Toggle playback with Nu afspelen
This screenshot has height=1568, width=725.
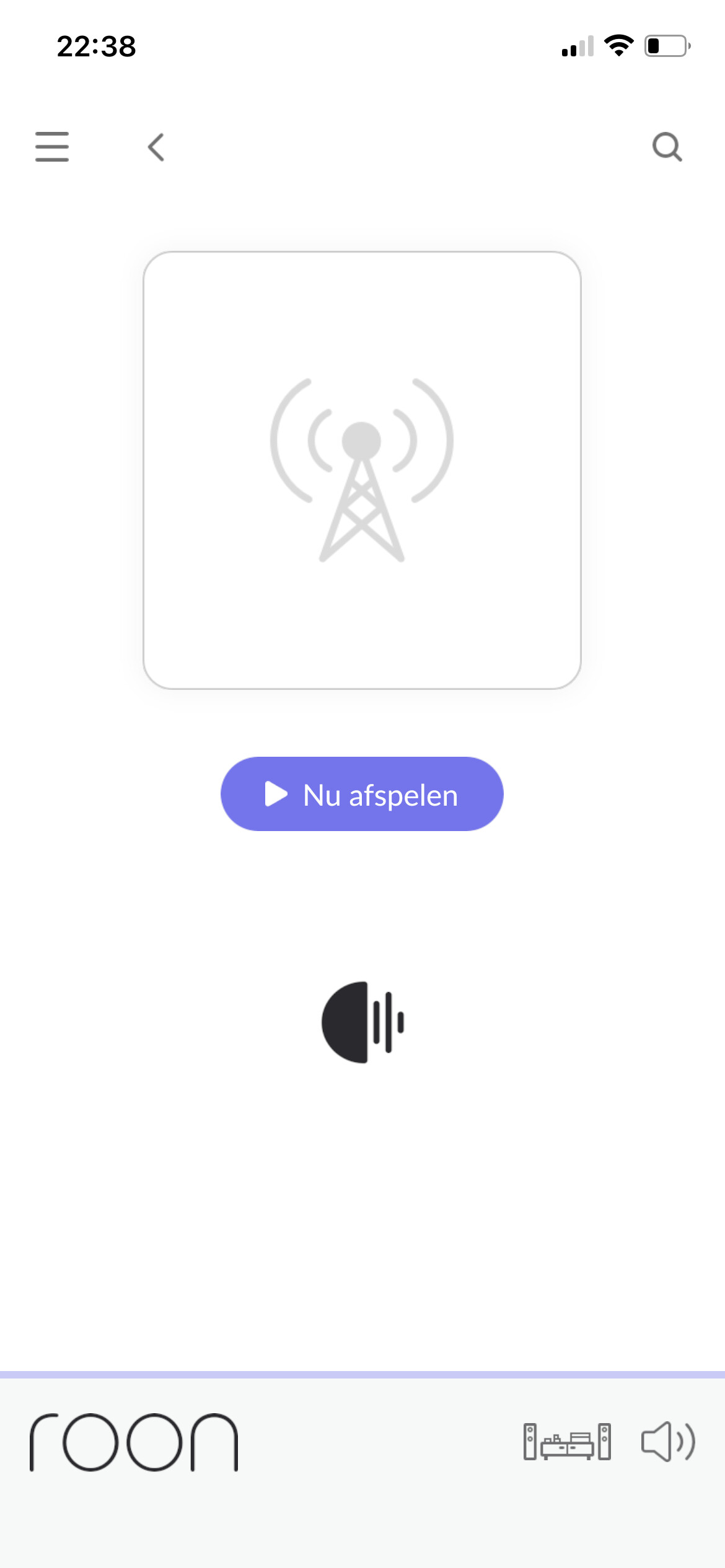pos(362,794)
